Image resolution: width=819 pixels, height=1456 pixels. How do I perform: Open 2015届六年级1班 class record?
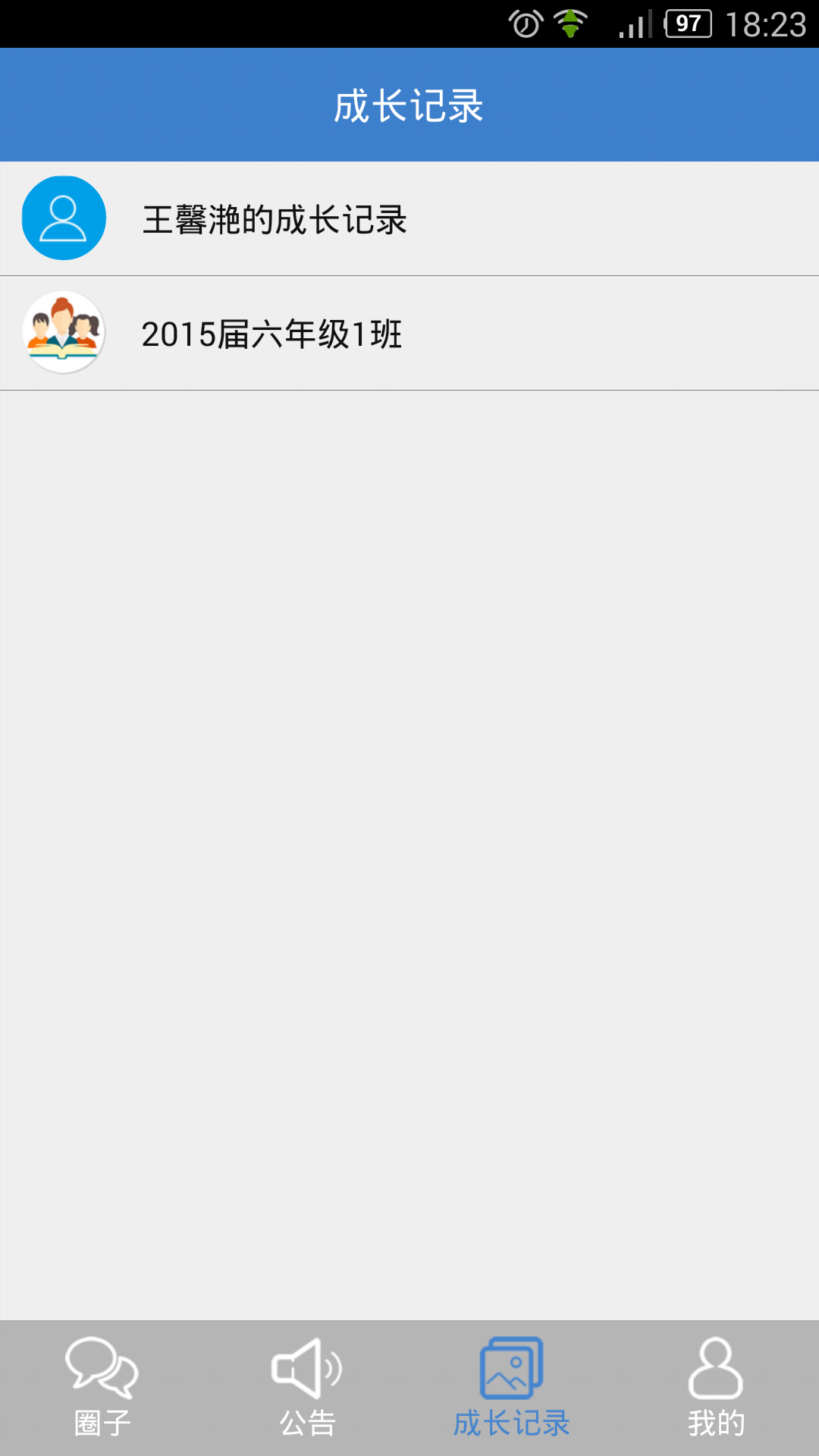coord(409,334)
